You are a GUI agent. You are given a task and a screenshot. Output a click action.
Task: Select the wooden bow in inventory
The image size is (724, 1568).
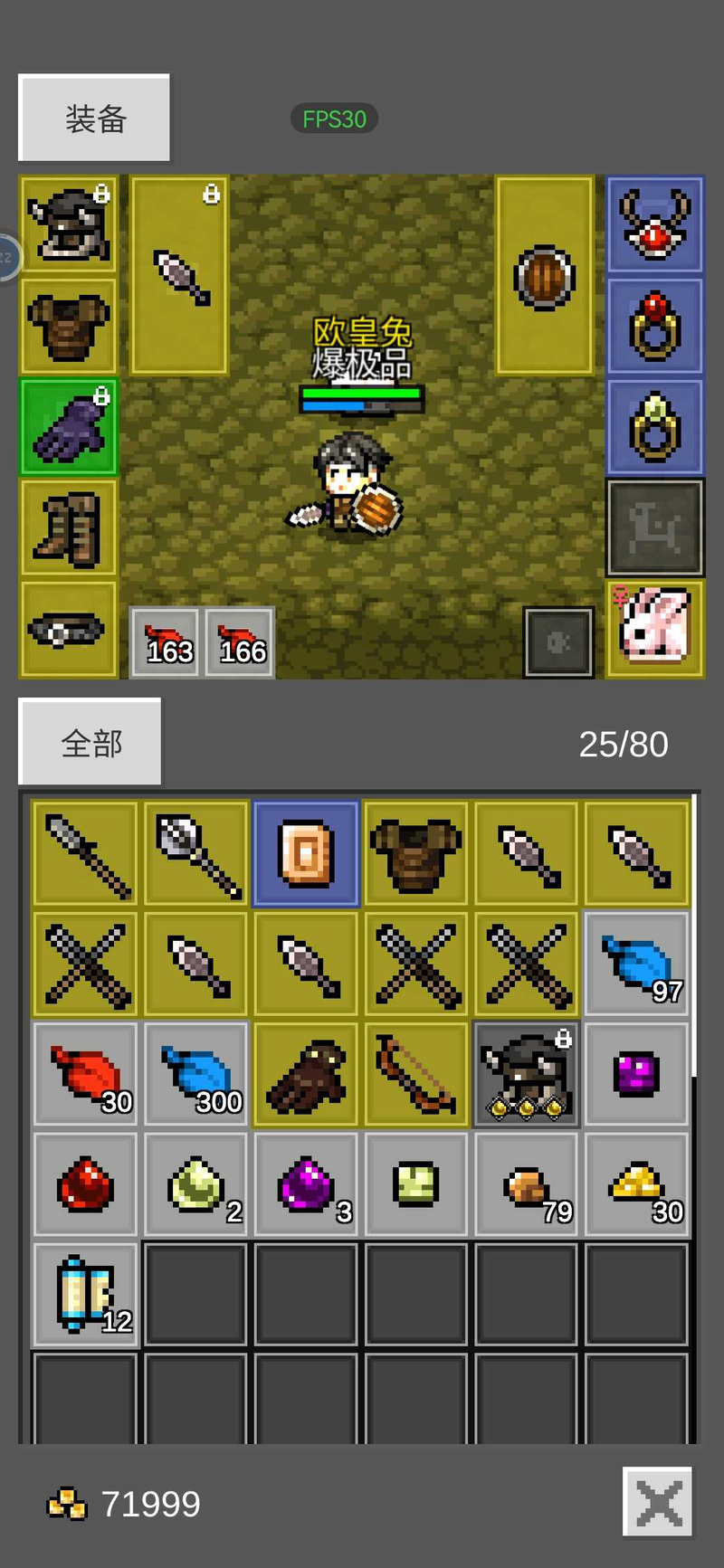416,1075
